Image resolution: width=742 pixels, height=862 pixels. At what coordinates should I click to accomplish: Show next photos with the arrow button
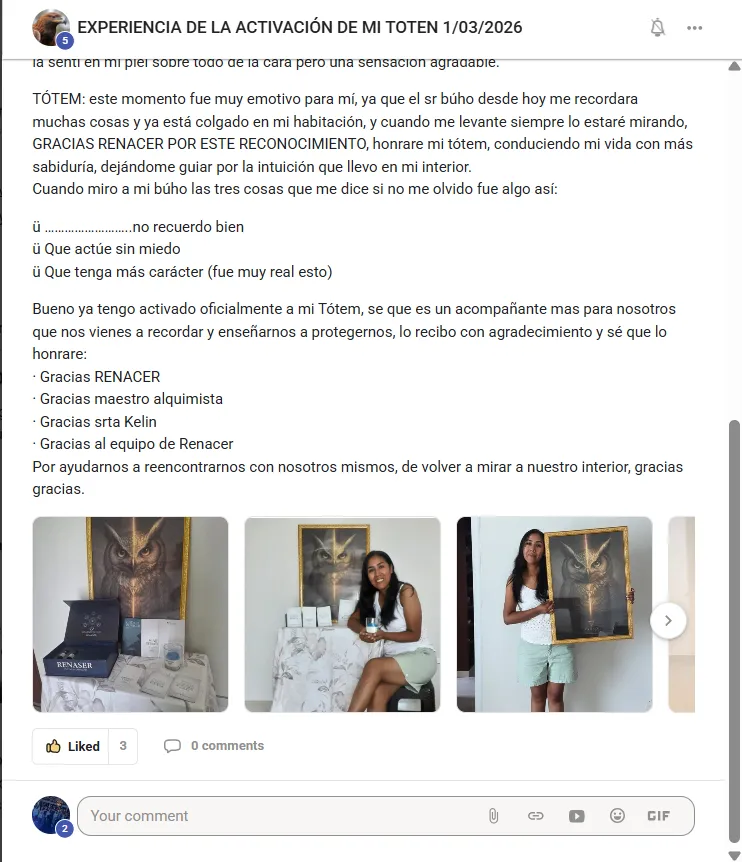click(668, 621)
